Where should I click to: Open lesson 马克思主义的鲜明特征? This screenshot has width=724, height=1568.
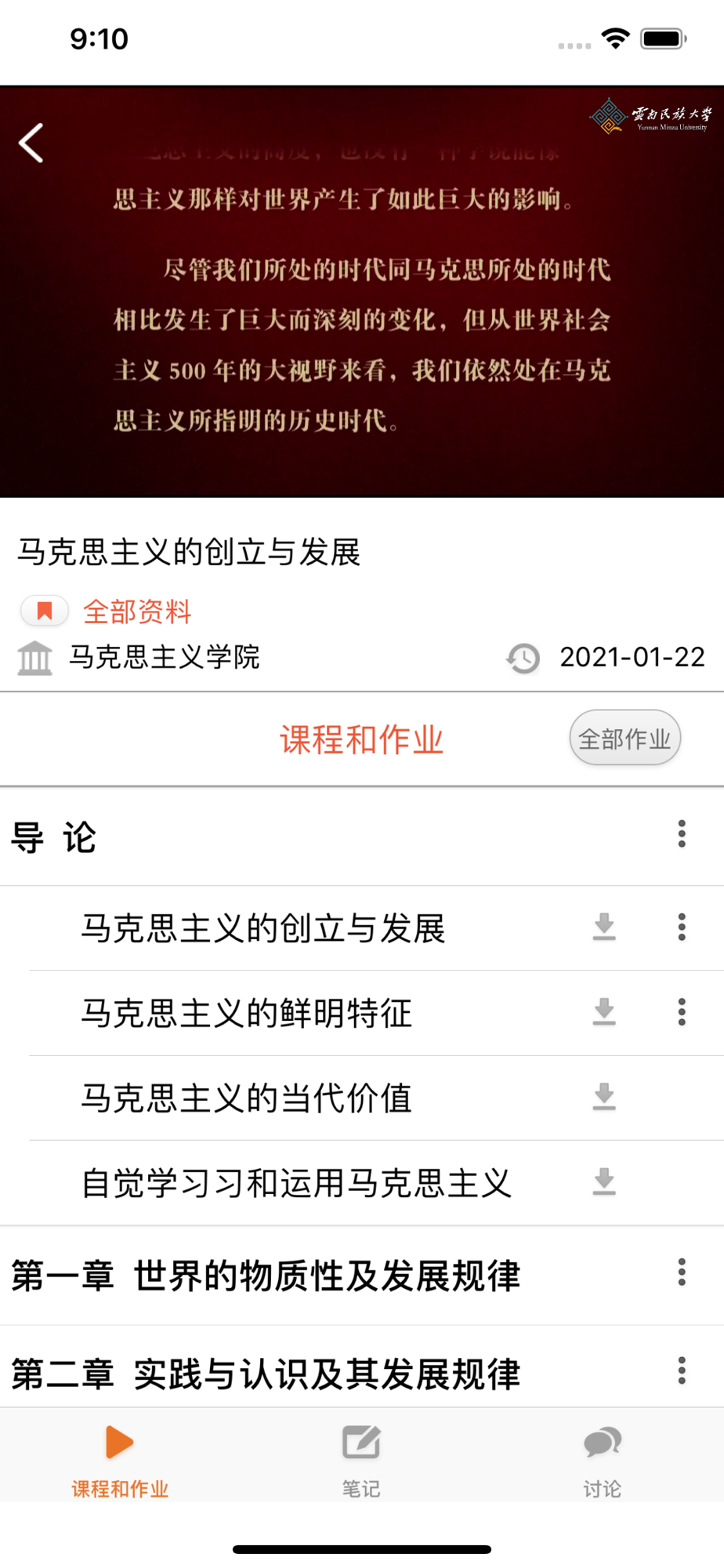[247, 1013]
